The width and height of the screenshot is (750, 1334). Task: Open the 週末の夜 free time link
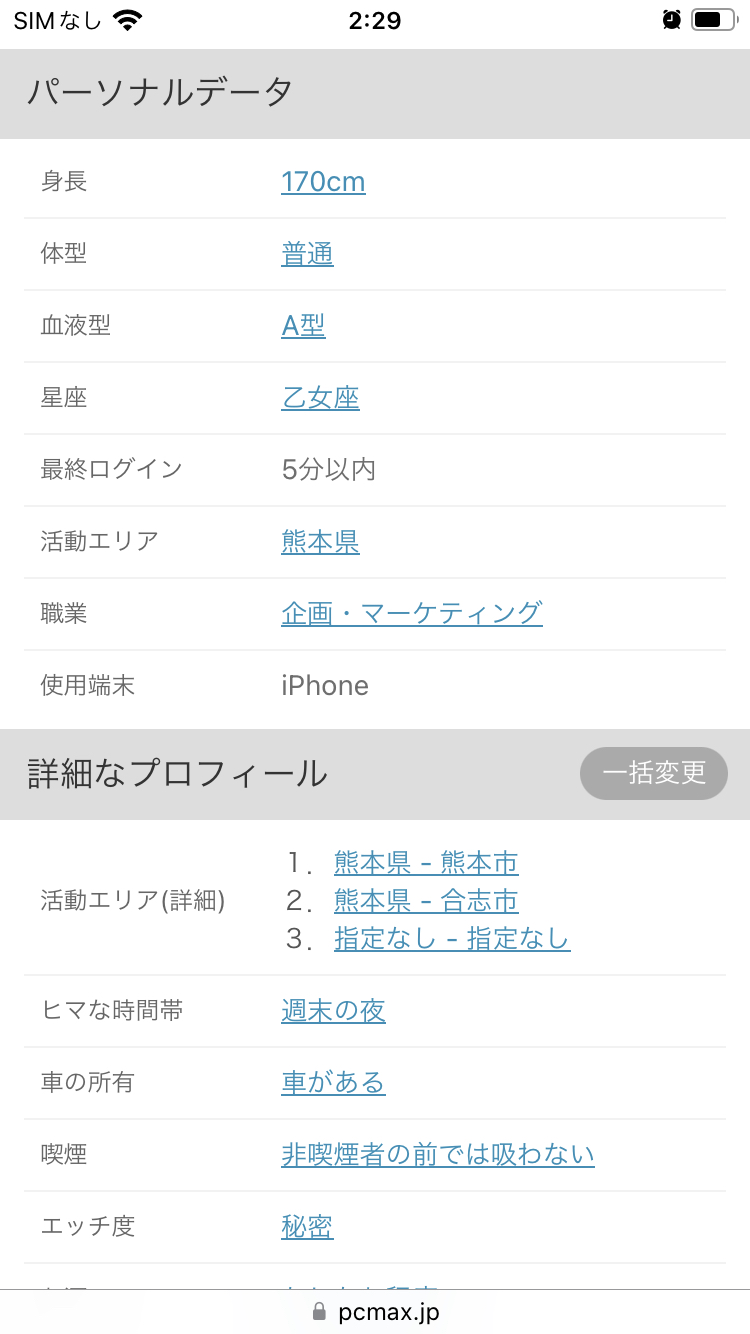click(333, 1011)
